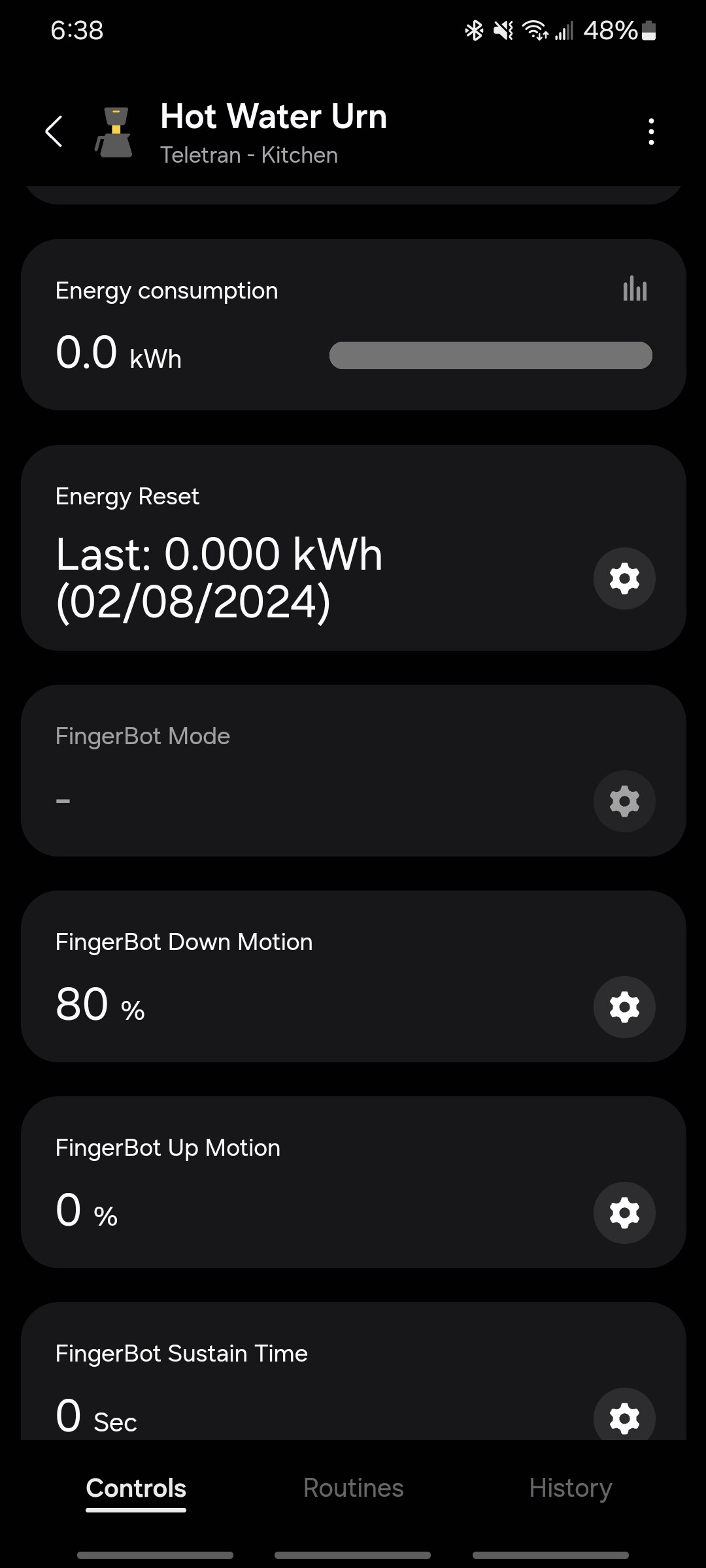The width and height of the screenshot is (706, 1568).
Task: Go back using the header arrow
Action: [54, 131]
